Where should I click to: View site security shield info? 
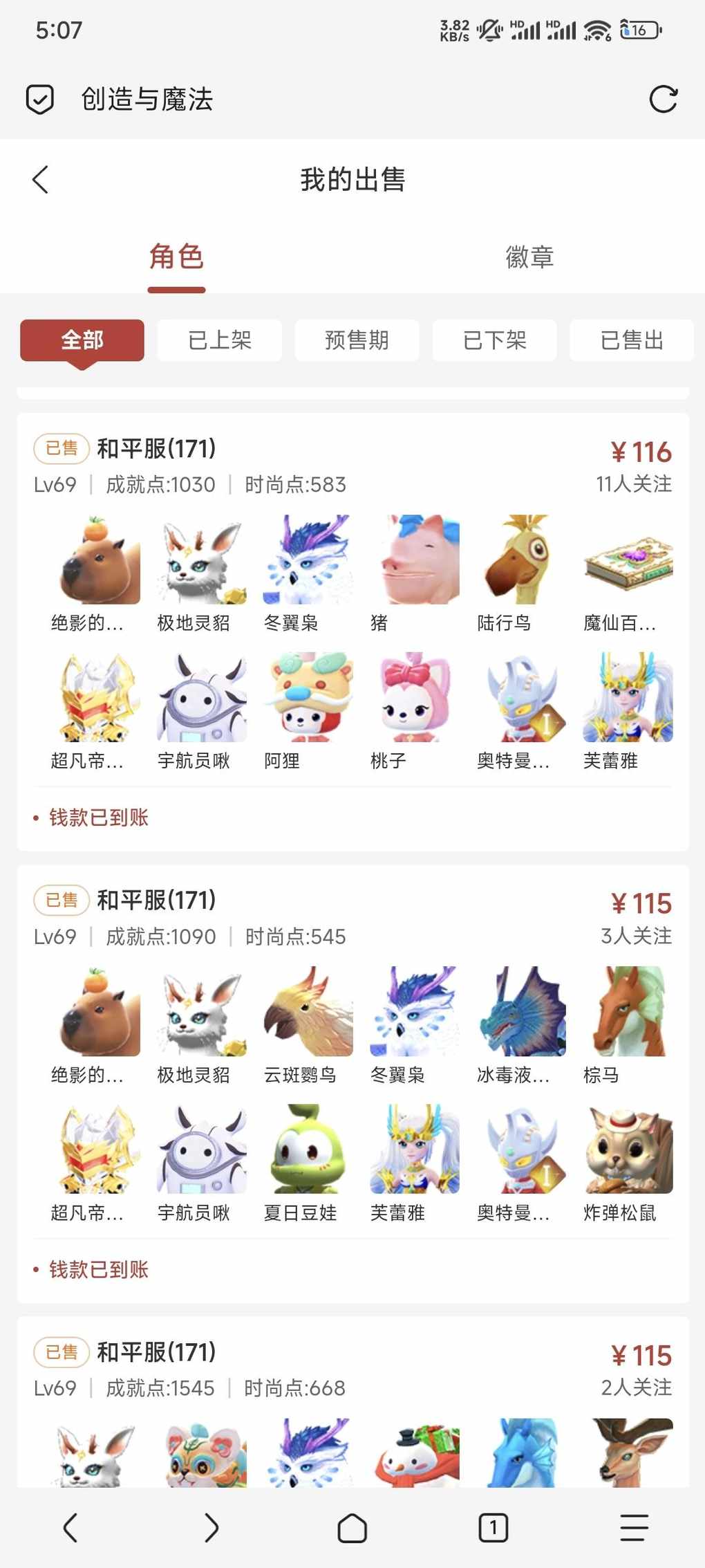click(40, 100)
